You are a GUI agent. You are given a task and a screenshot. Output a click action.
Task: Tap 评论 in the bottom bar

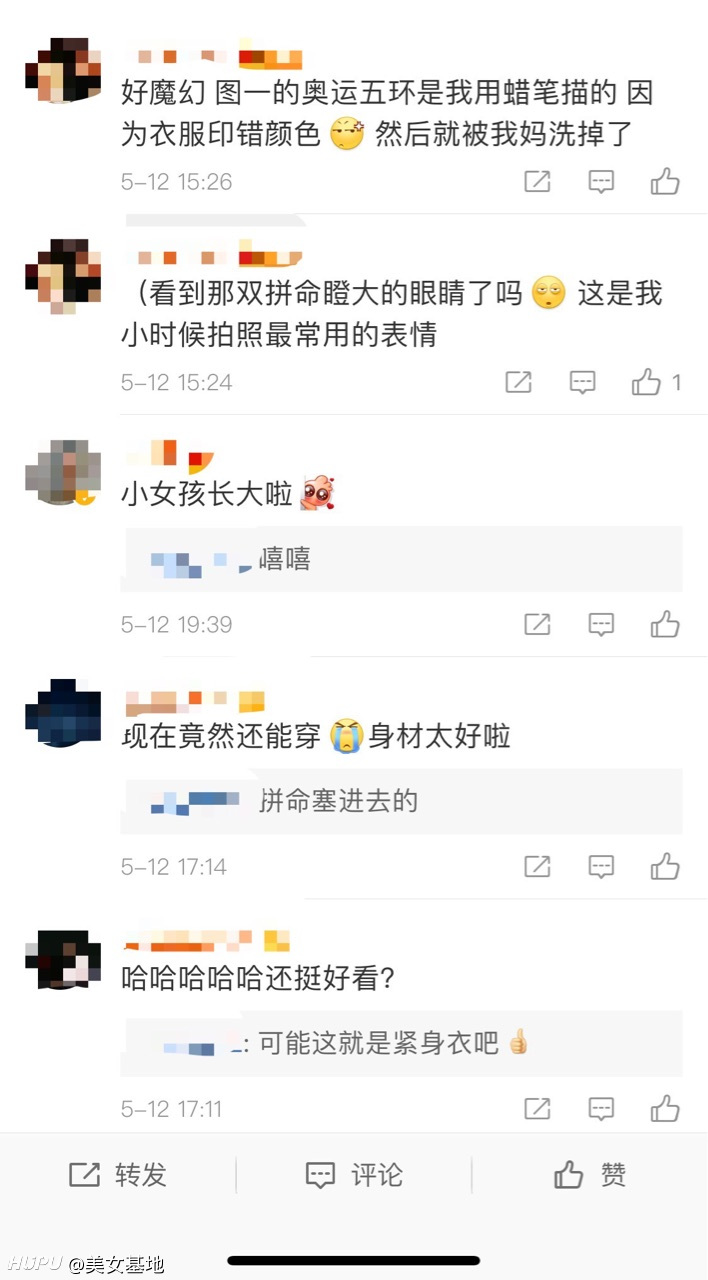tap(354, 1175)
